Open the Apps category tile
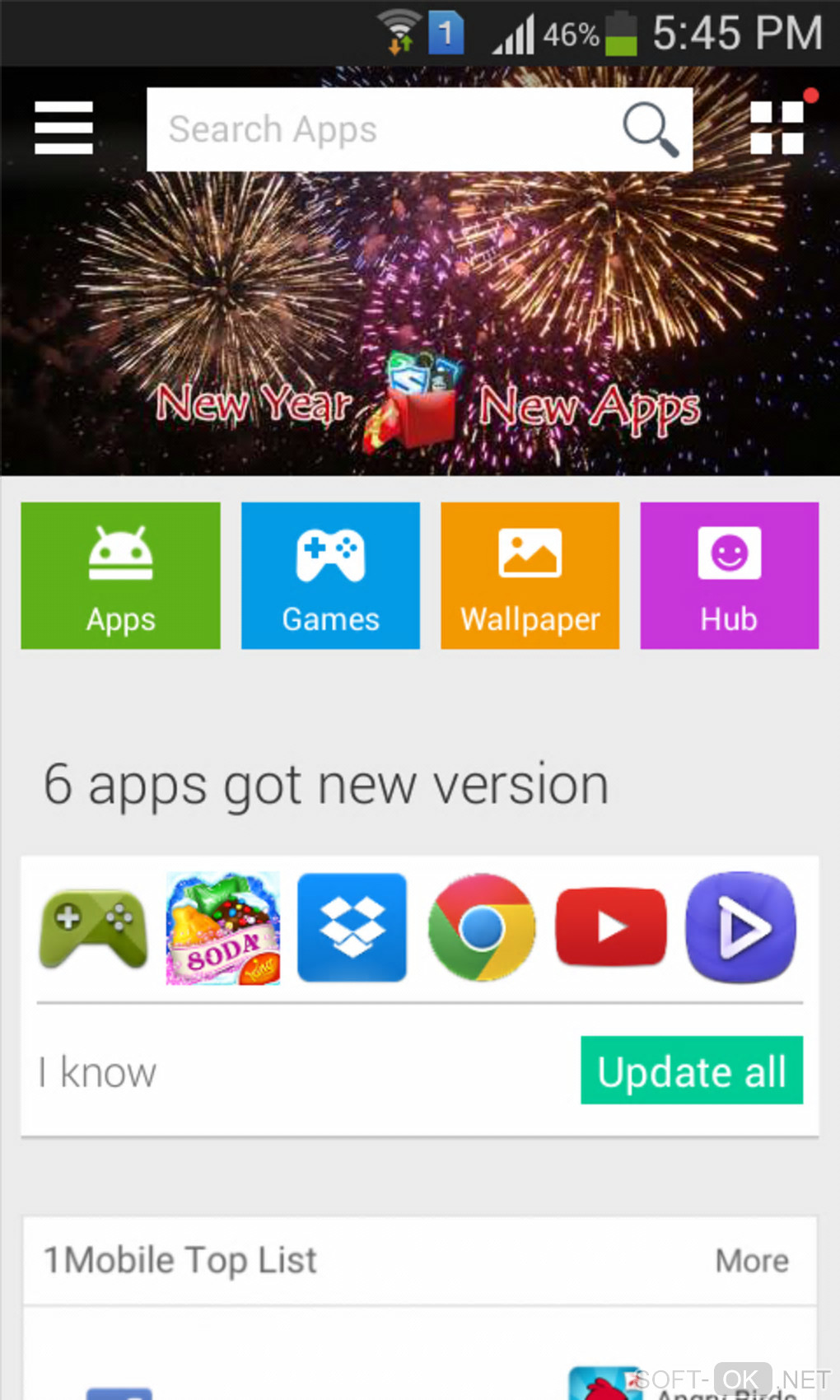This screenshot has height=1400, width=840. [x=120, y=576]
